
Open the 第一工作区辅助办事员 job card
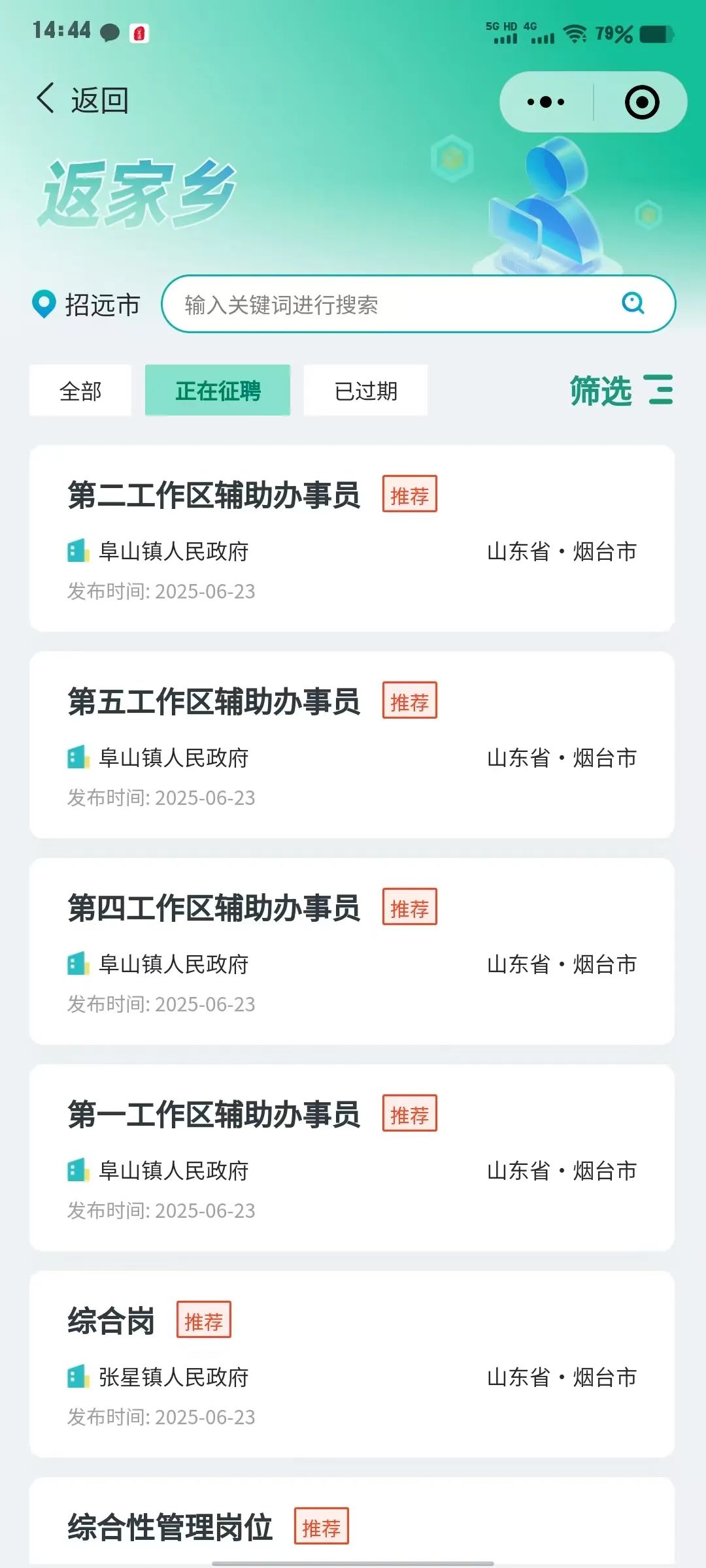point(352,1158)
